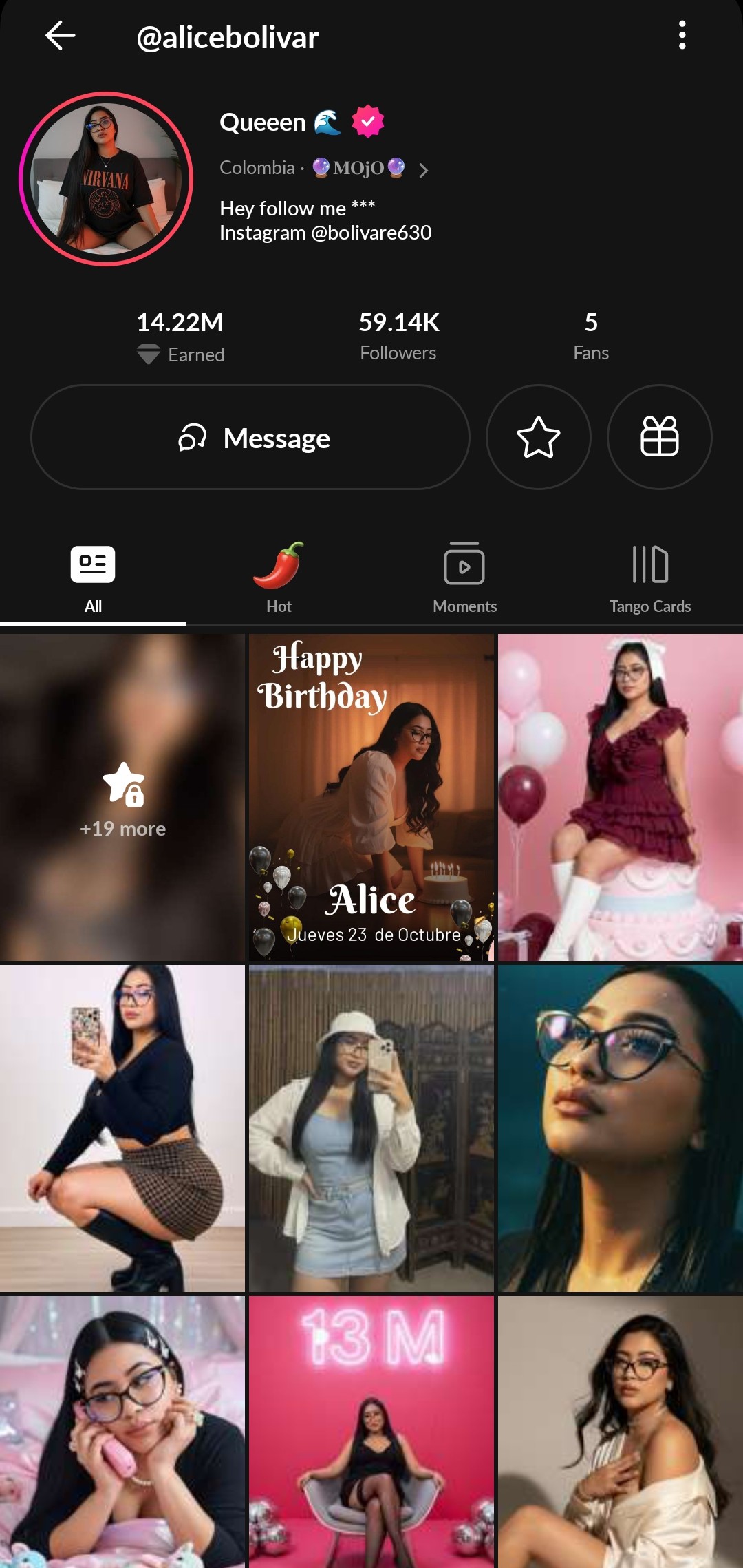The image size is (743, 1568).
Task: Open the profile avatar picture
Action: [106, 179]
